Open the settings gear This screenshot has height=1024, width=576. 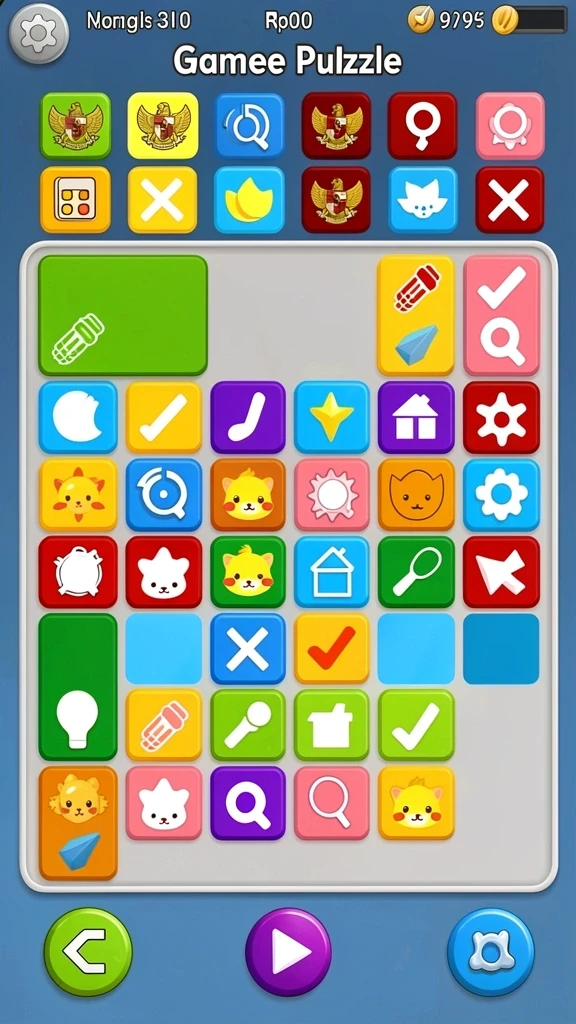39,33
